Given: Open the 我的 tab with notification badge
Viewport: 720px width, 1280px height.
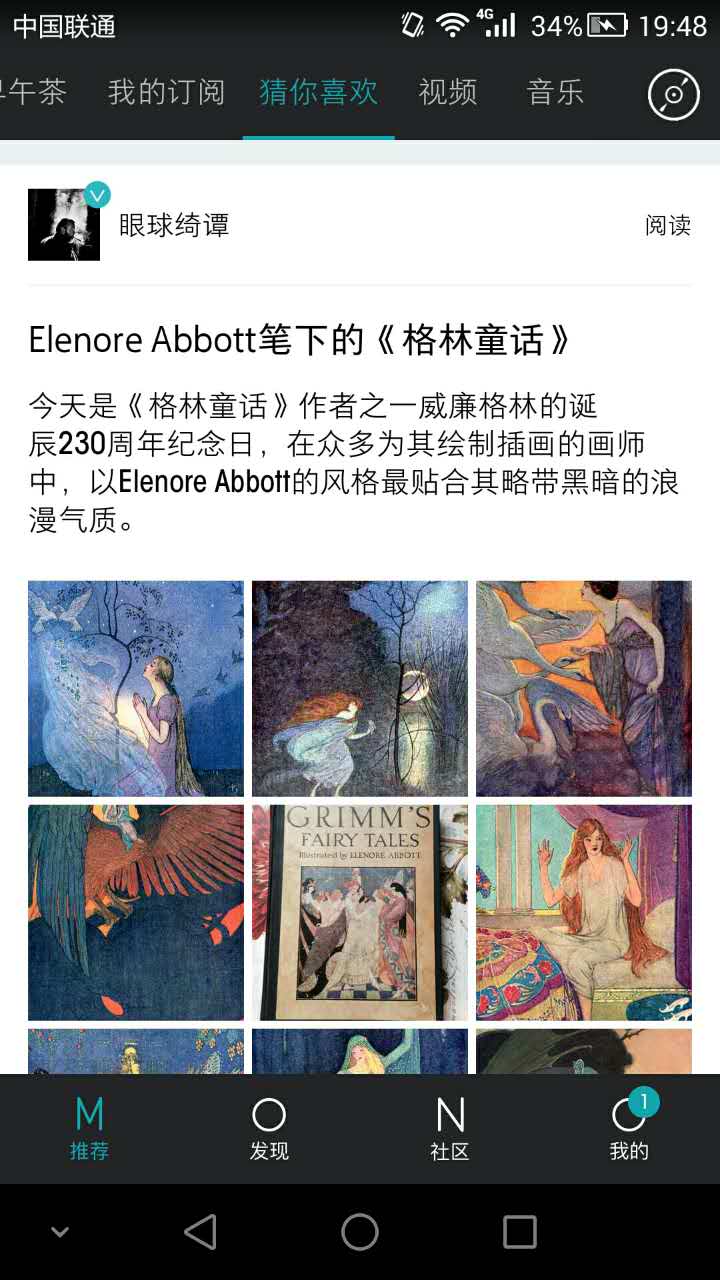Looking at the screenshot, I should point(629,1129).
